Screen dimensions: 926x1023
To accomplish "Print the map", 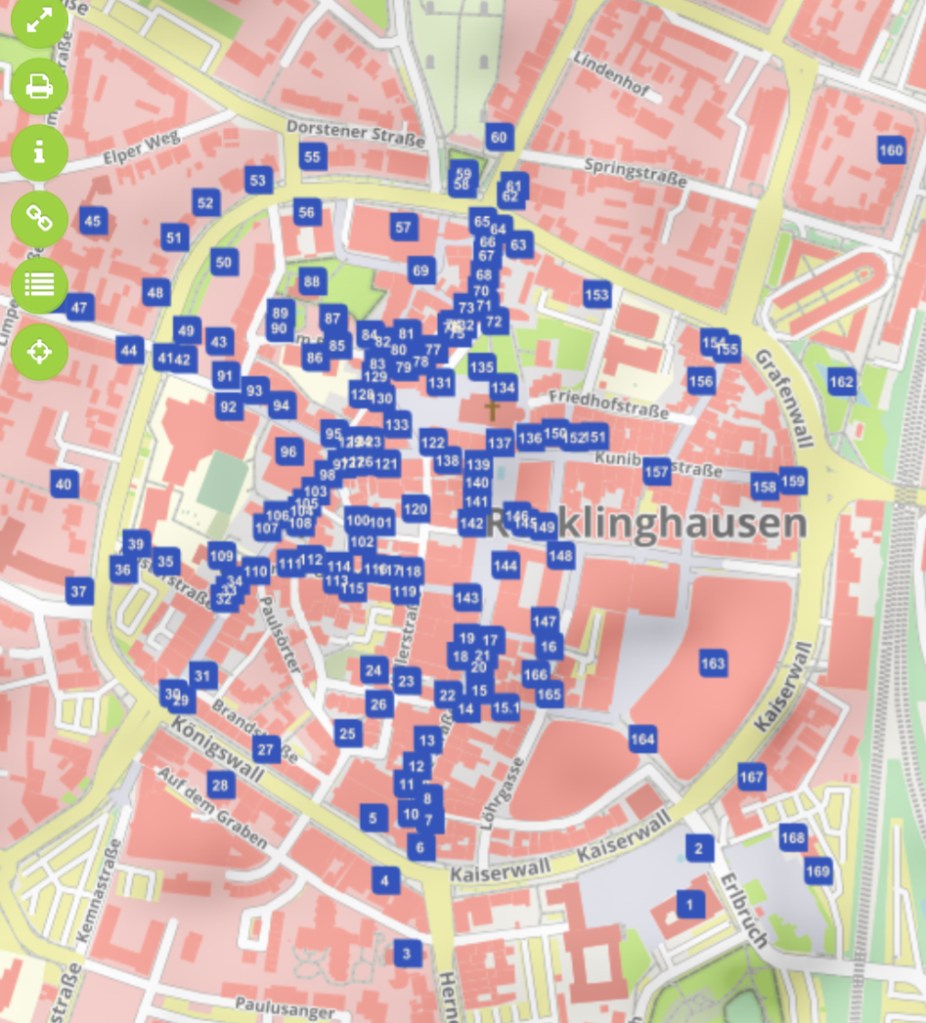I will (39, 87).
